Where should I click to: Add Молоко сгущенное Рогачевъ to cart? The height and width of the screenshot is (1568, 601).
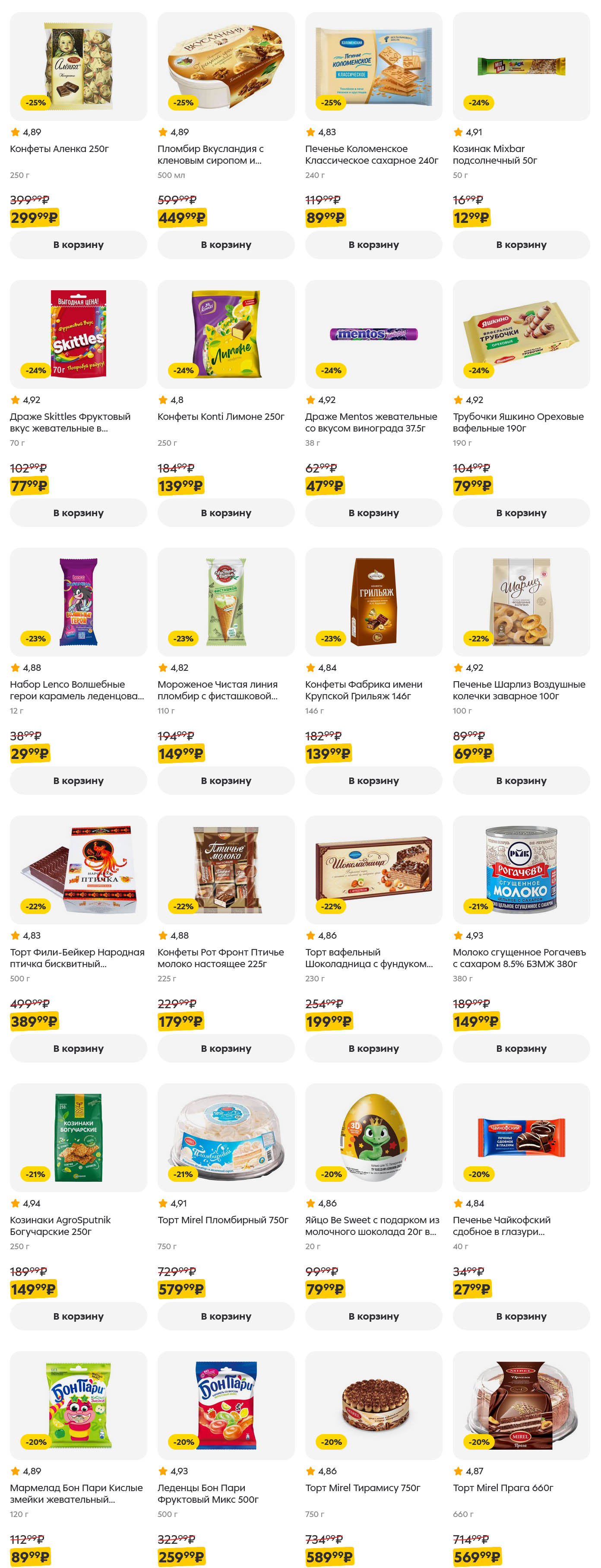click(521, 1048)
